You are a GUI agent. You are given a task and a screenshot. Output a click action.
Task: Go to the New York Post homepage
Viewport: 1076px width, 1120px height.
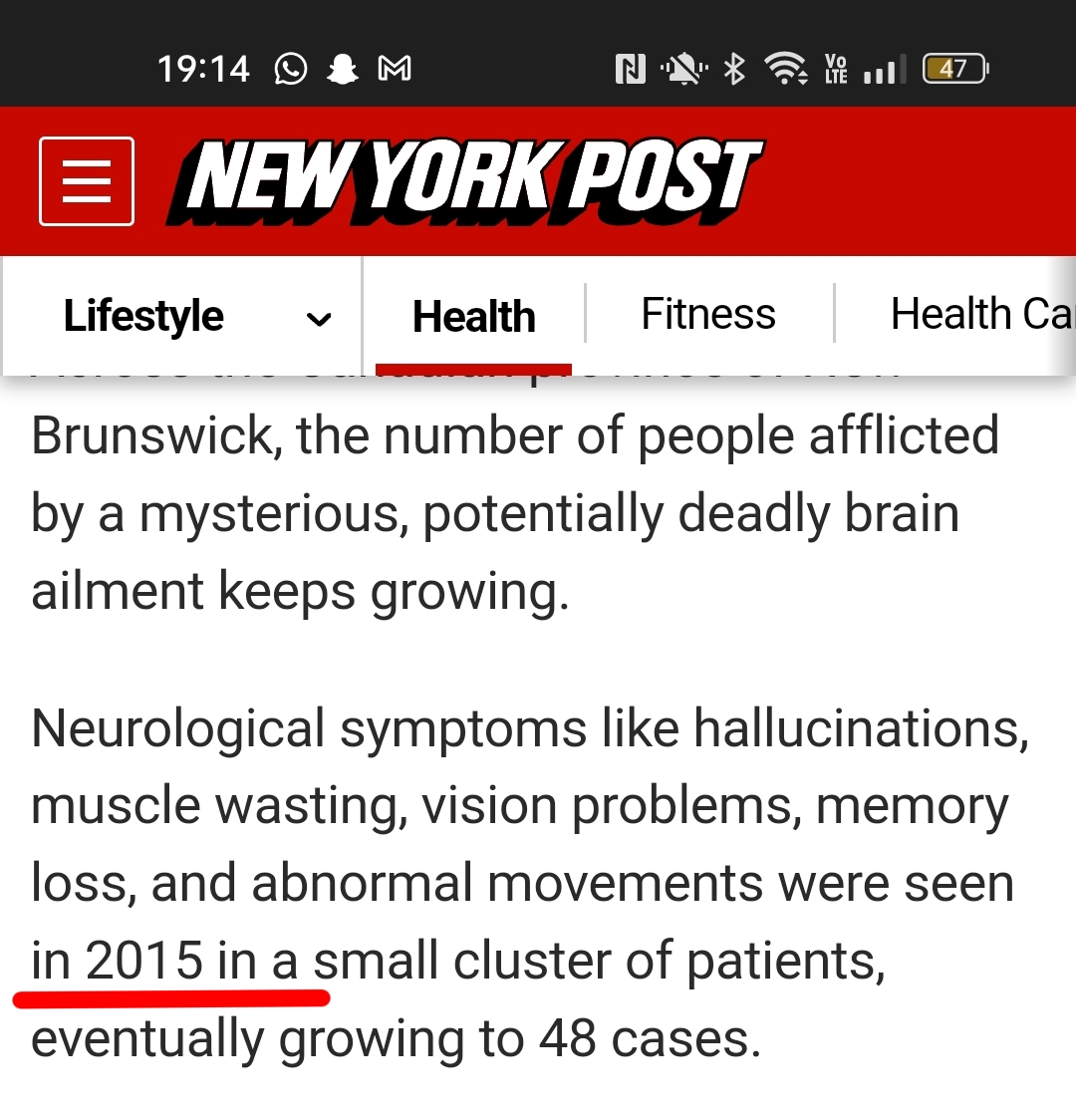point(466,181)
